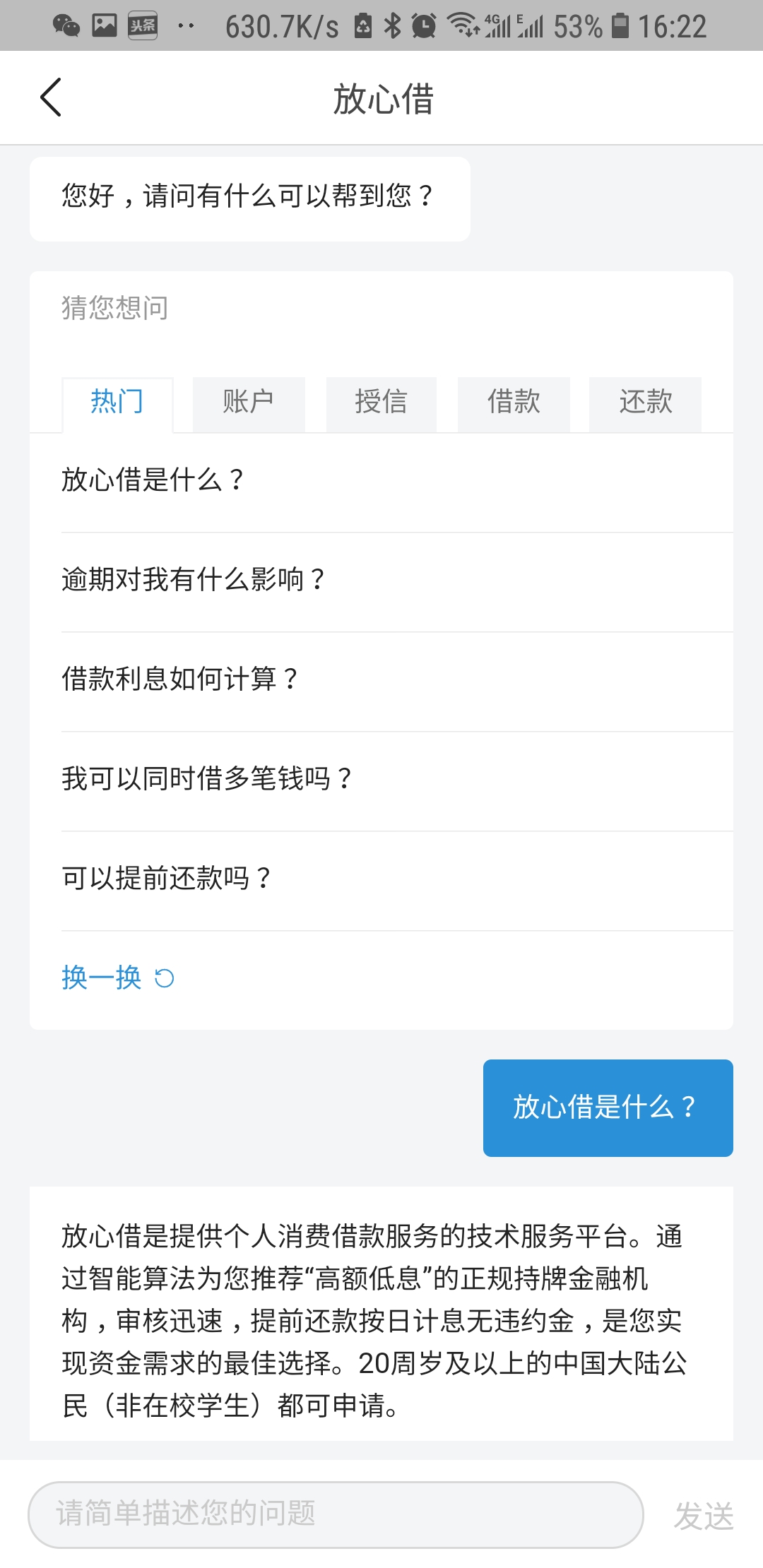Refresh questions with 换一换
Image resolution: width=763 pixels, height=1568 pixels.
tap(118, 978)
